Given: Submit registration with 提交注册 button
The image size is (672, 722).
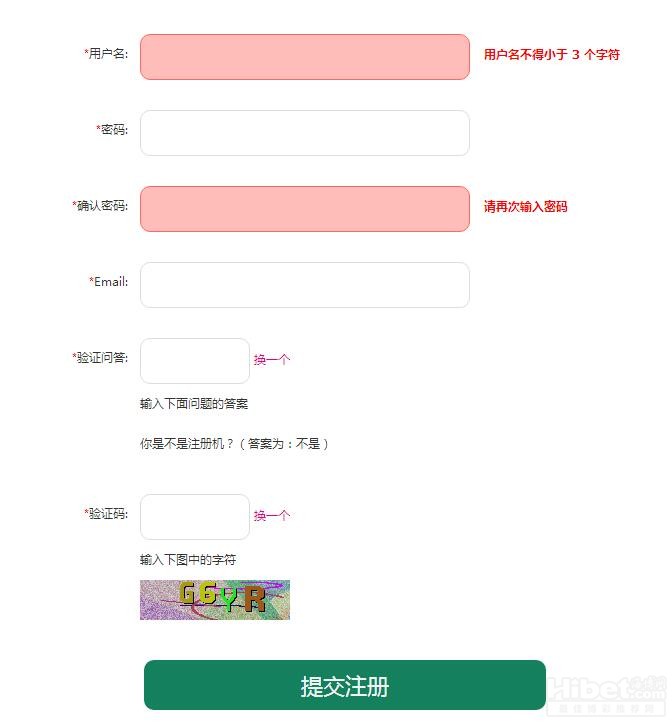Looking at the screenshot, I should click(x=345, y=686).
